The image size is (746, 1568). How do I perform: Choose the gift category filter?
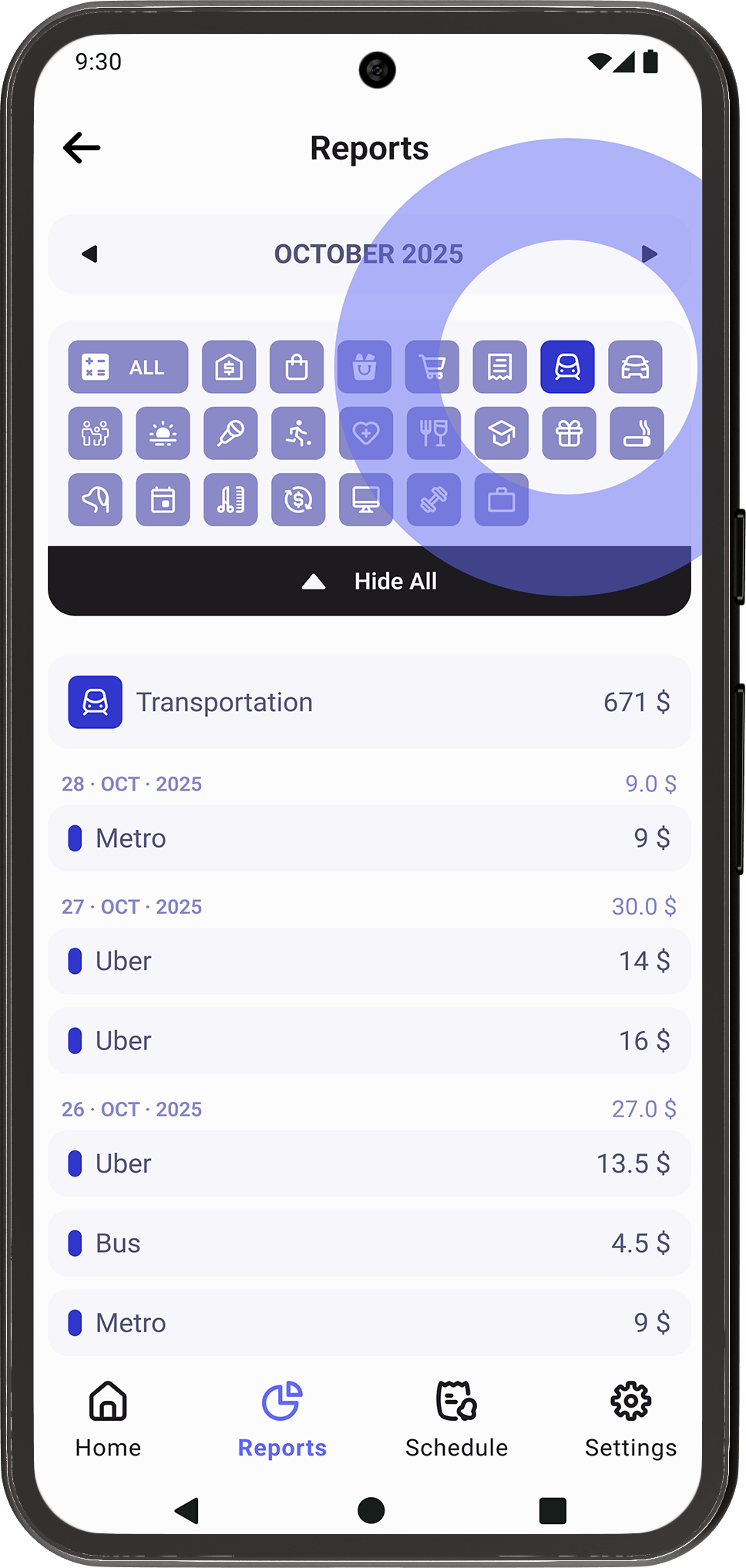point(569,433)
